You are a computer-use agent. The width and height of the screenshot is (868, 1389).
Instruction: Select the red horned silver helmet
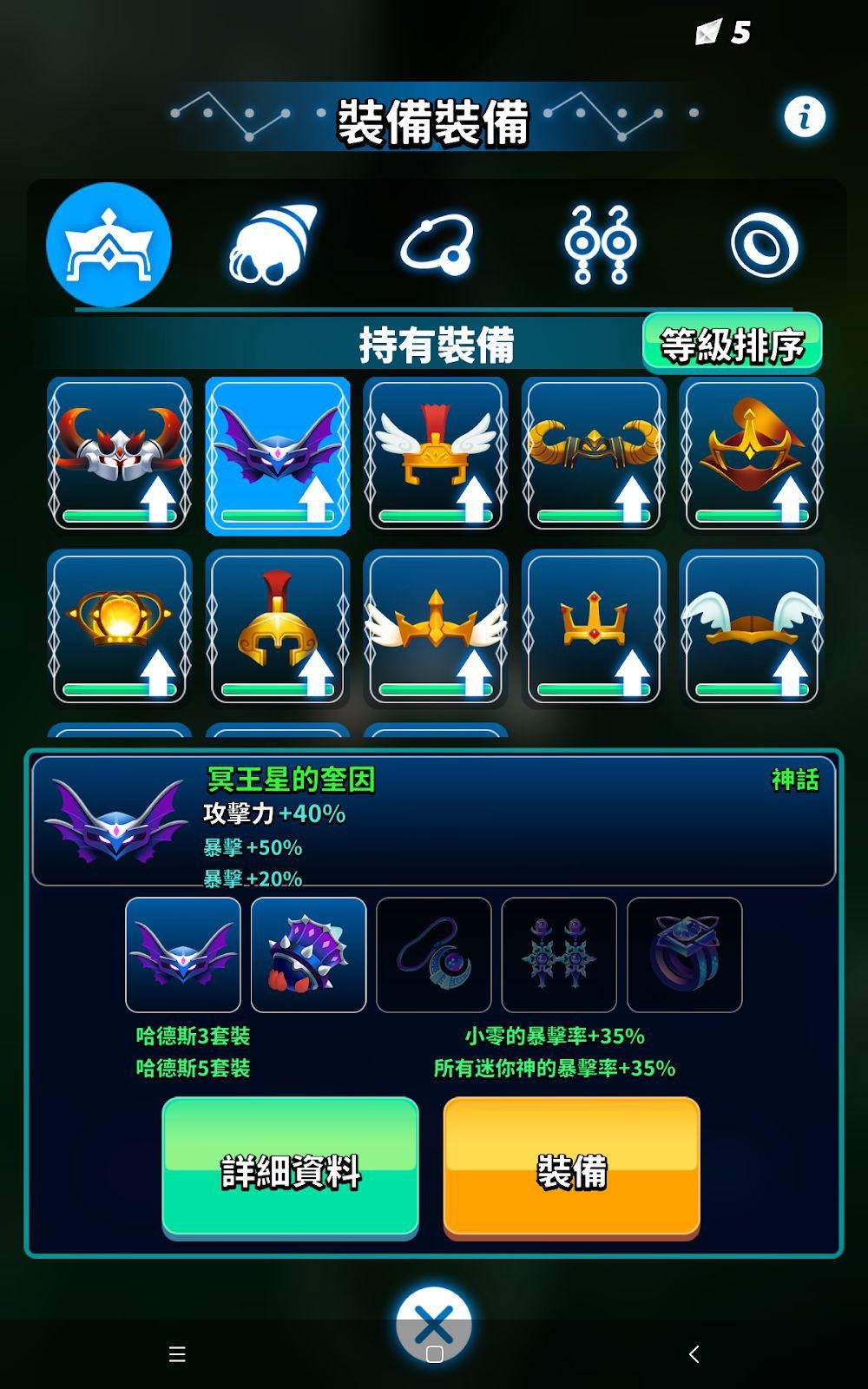tap(120, 454)
